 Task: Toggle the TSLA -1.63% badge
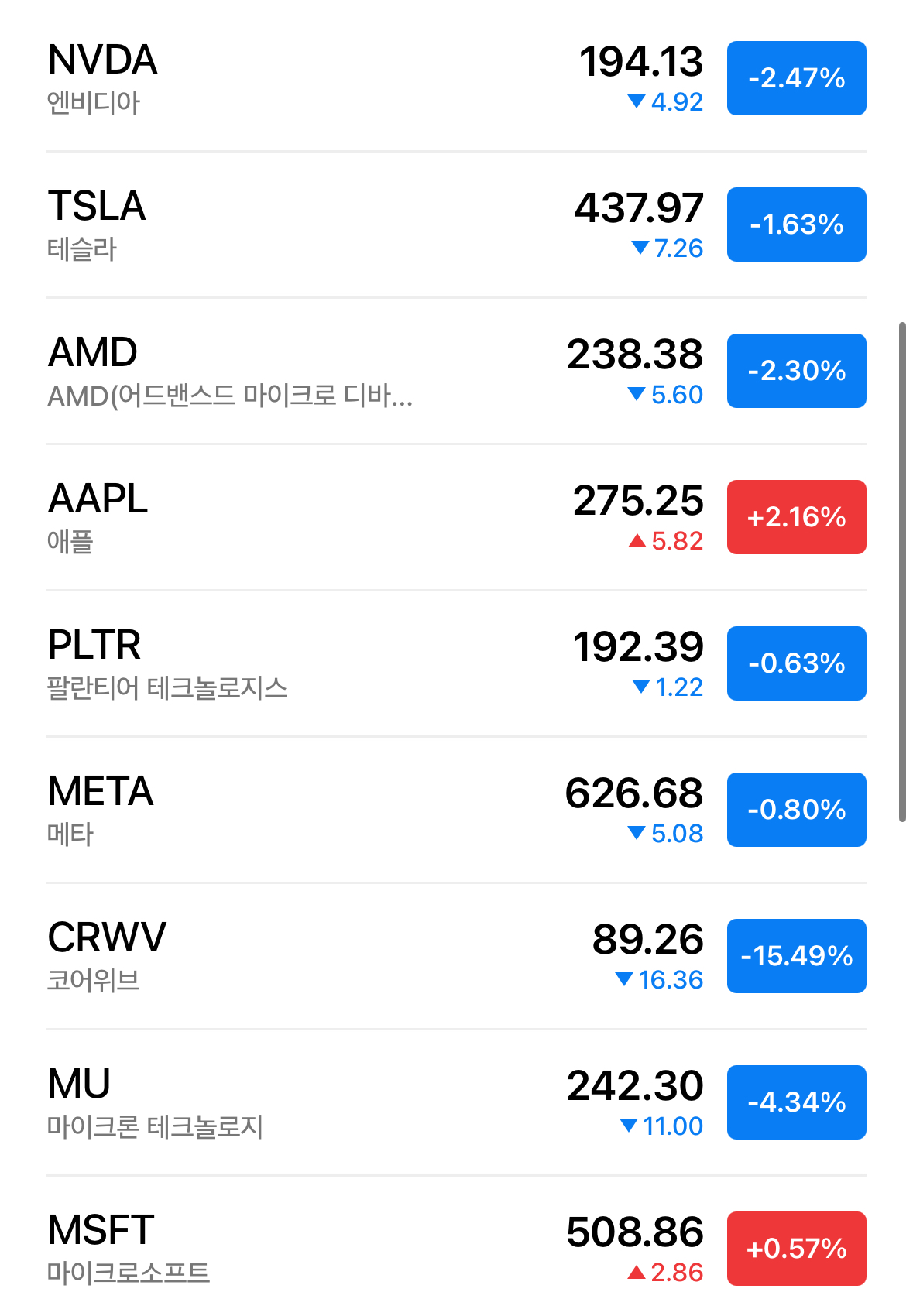[x=796, y=224]
